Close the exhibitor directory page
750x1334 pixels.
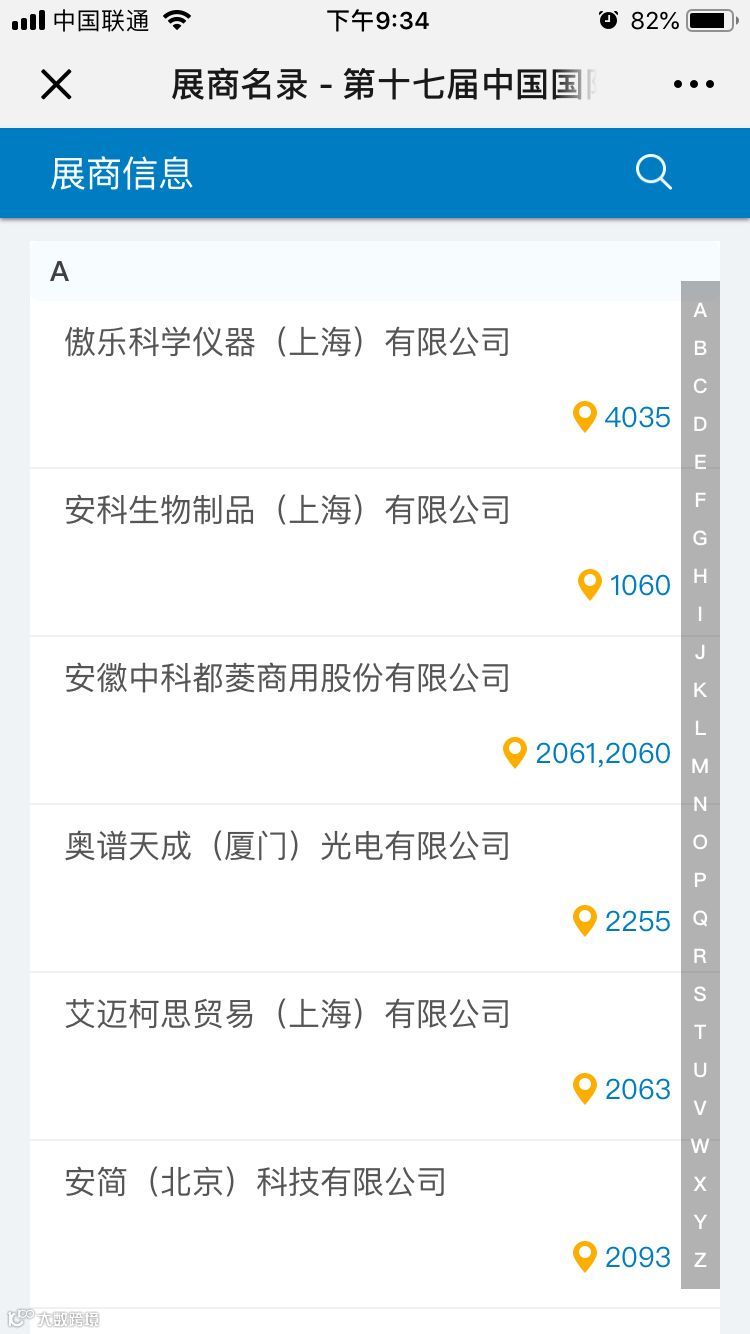56,85
